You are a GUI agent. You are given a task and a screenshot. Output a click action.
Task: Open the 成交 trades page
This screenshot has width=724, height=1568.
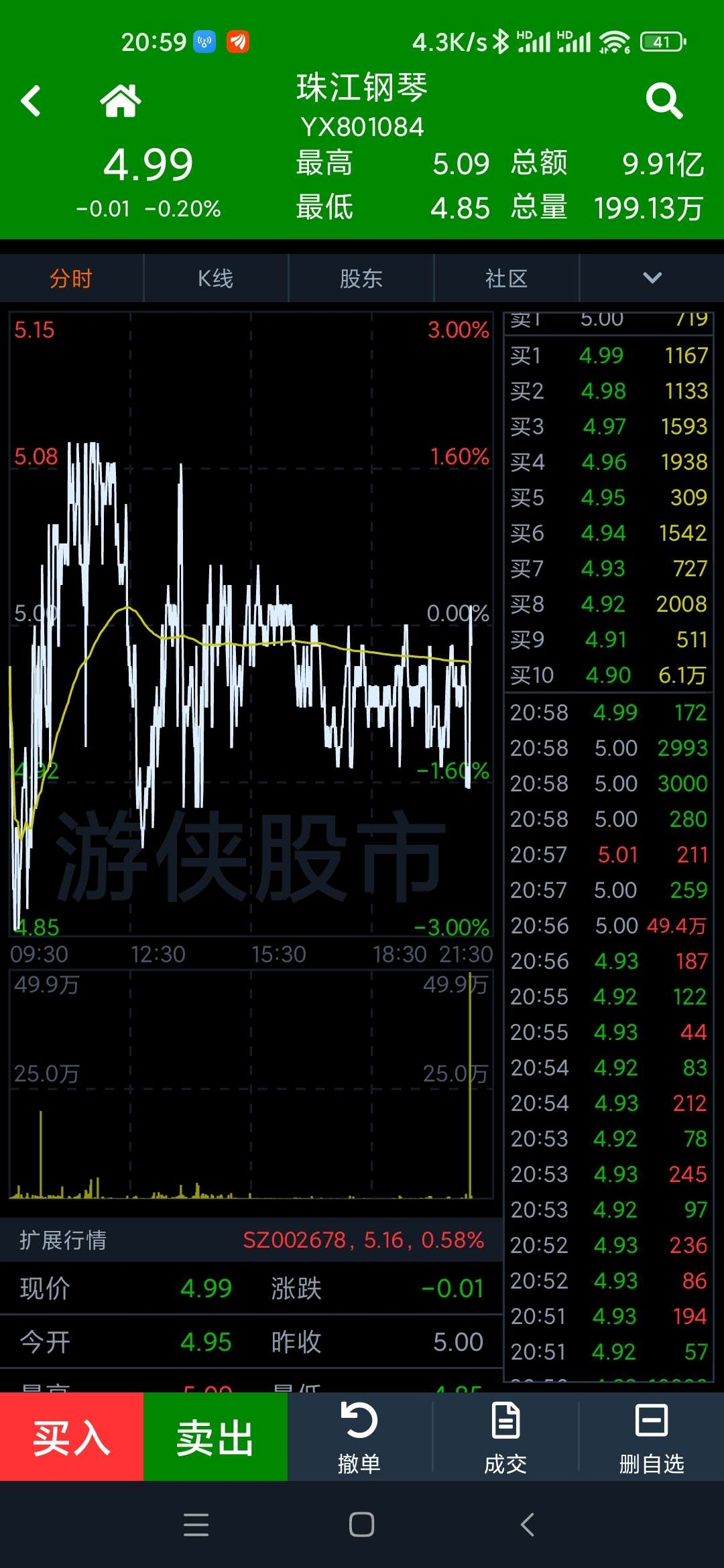[505, 1437]
